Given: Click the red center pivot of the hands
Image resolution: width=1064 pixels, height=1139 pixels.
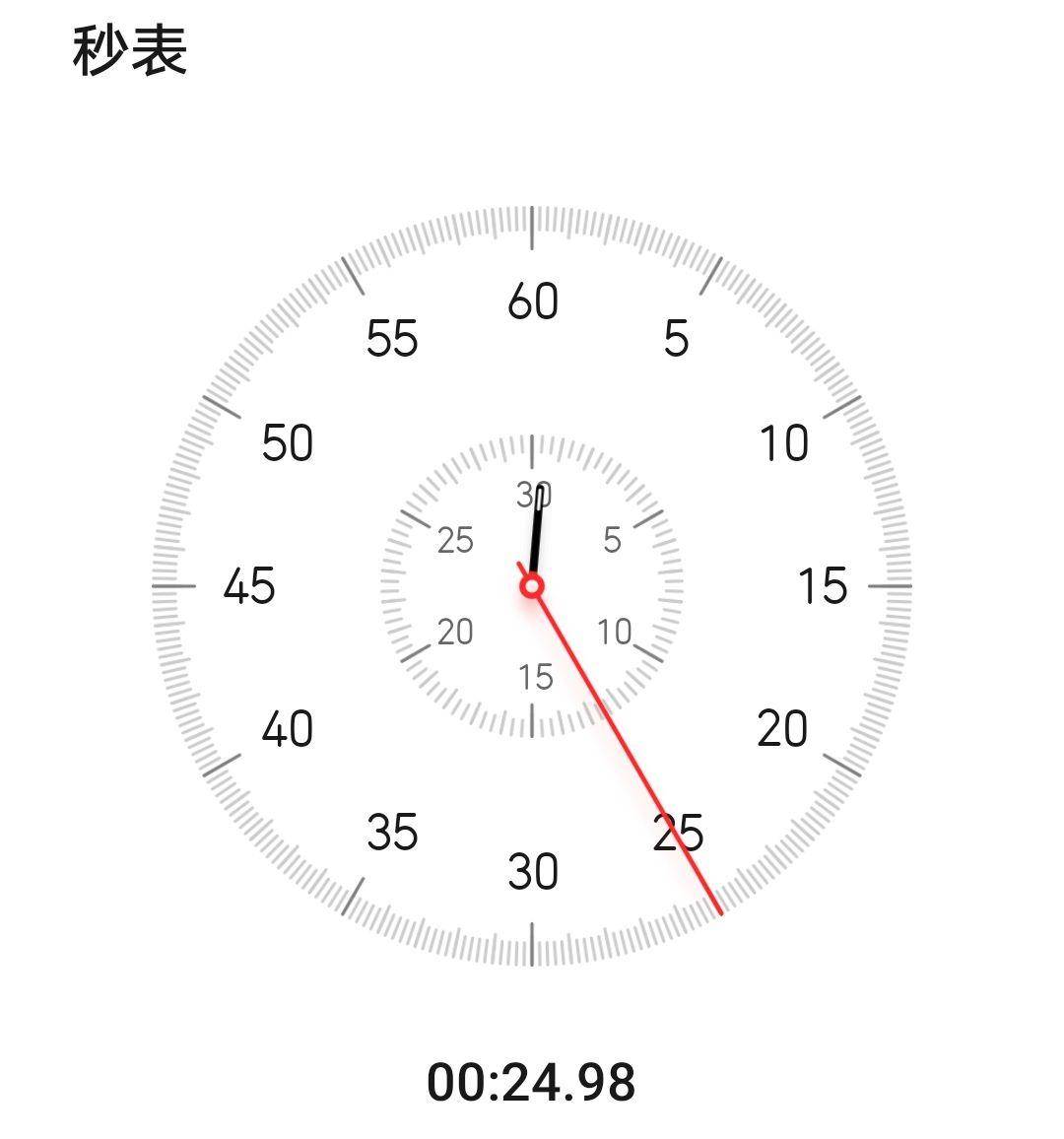Looking at the screenshot, I should [x=533, y=588].
